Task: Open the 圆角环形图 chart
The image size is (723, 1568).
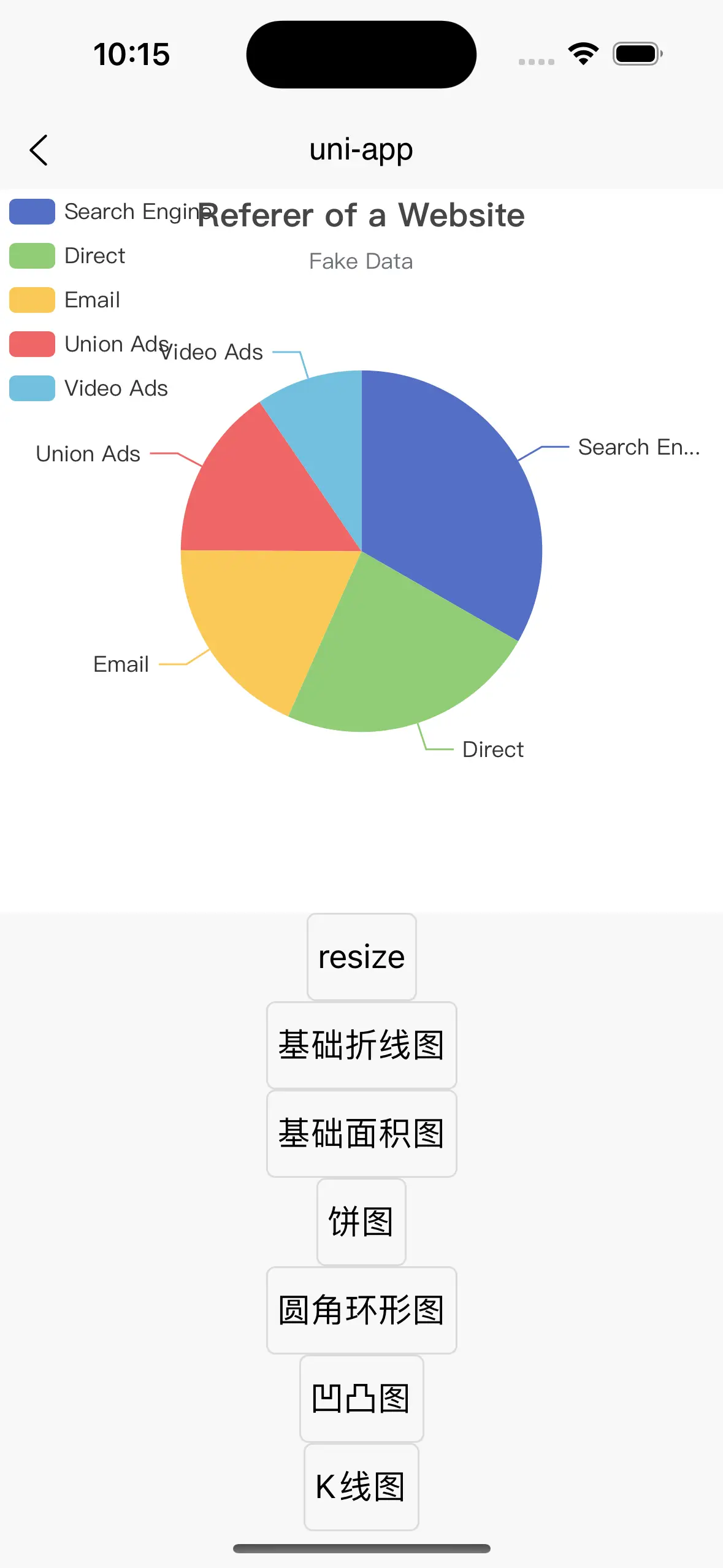Action: coord(361,1310)
